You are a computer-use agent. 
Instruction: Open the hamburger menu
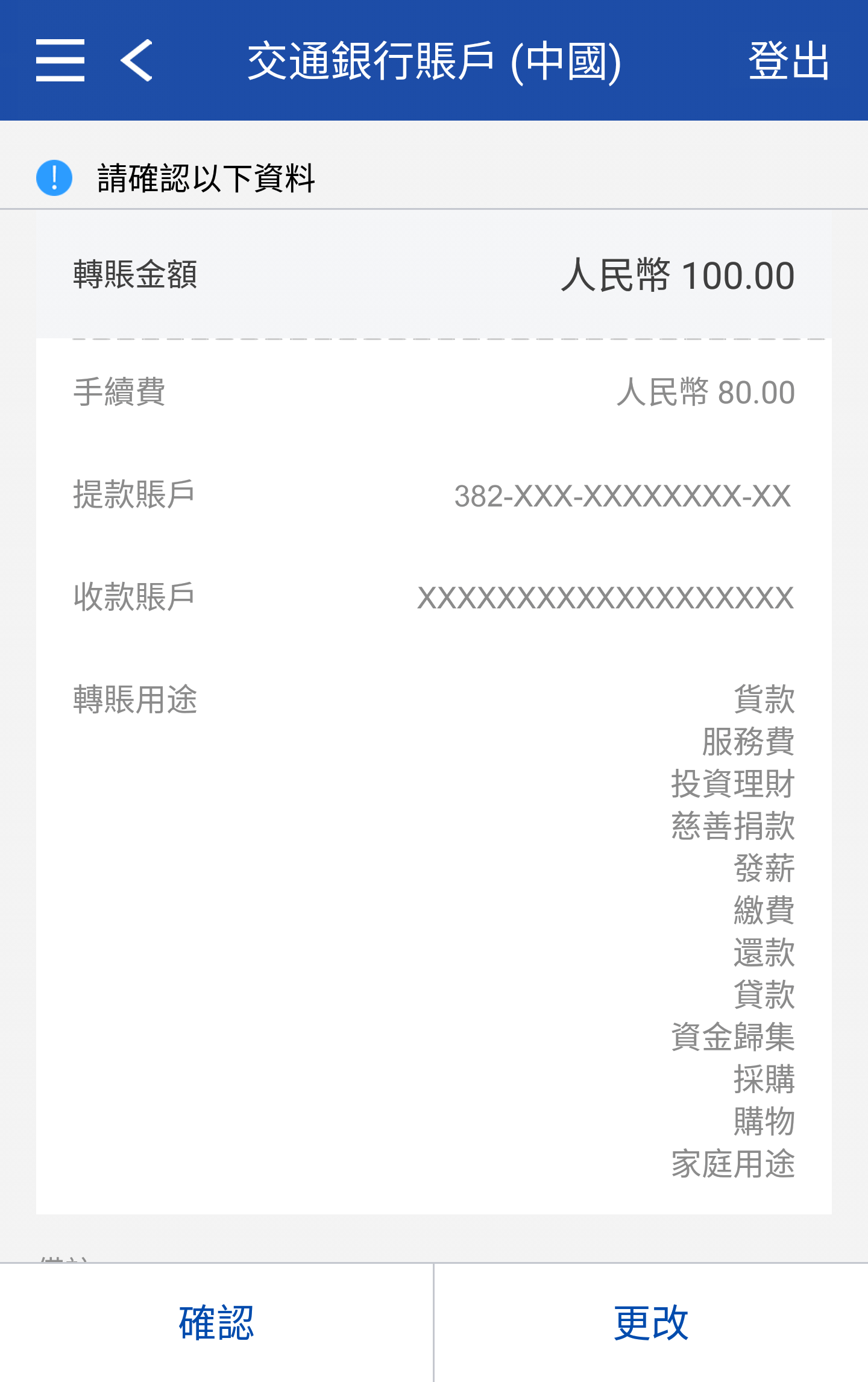(x=60, y=60)
